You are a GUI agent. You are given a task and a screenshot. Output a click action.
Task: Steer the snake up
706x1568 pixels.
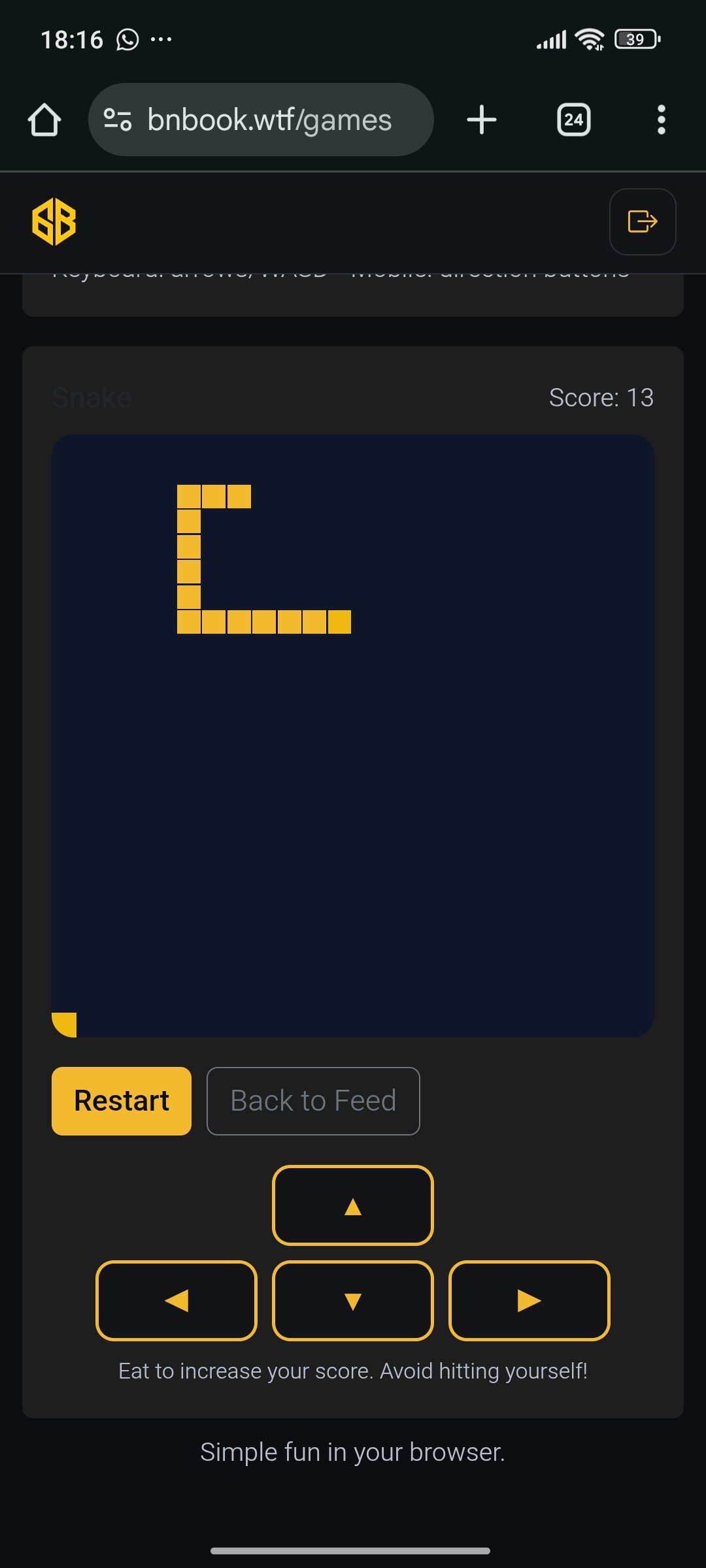tap(353, 1205)
